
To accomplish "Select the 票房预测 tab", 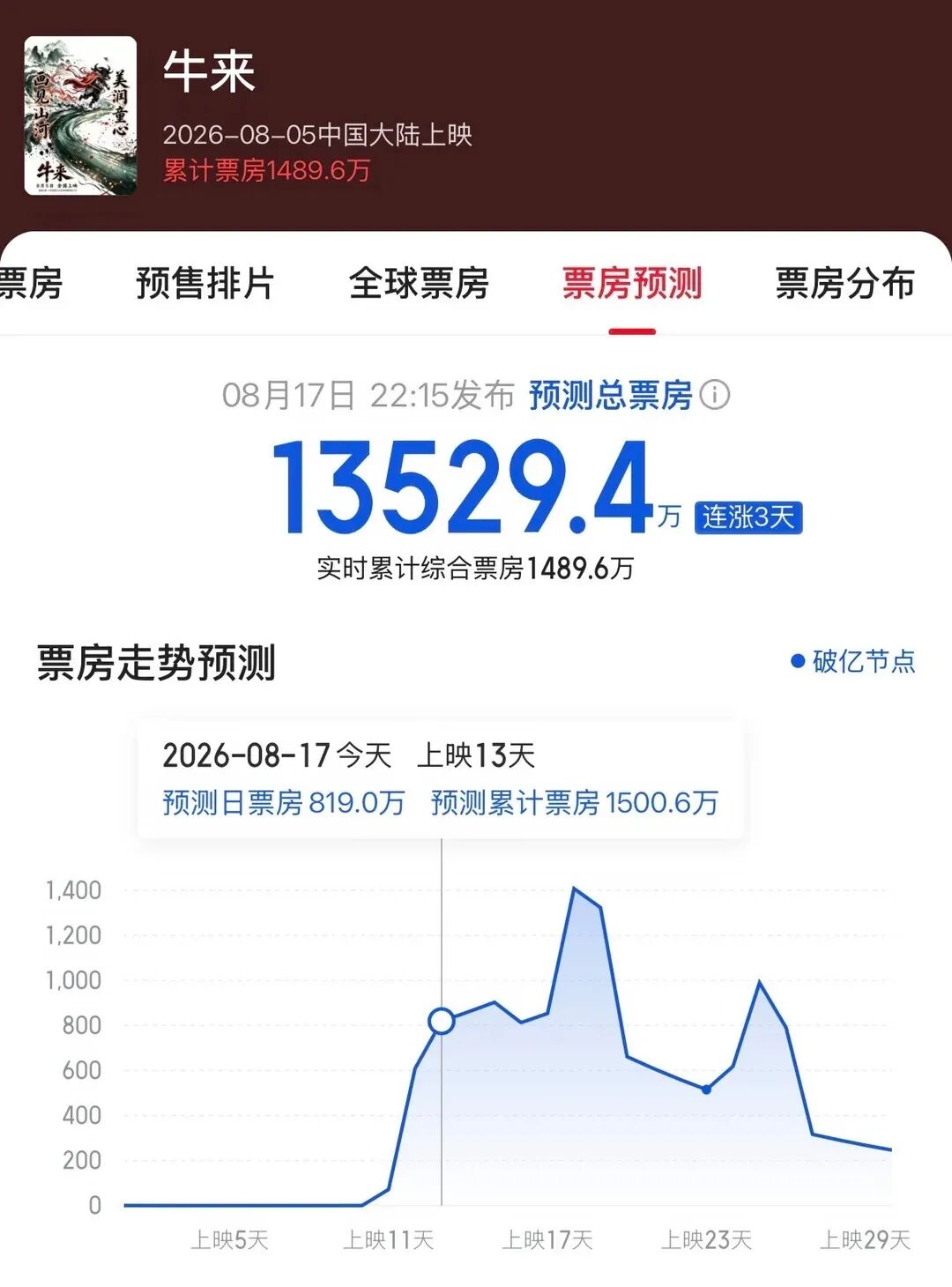I will pos(632,284).
